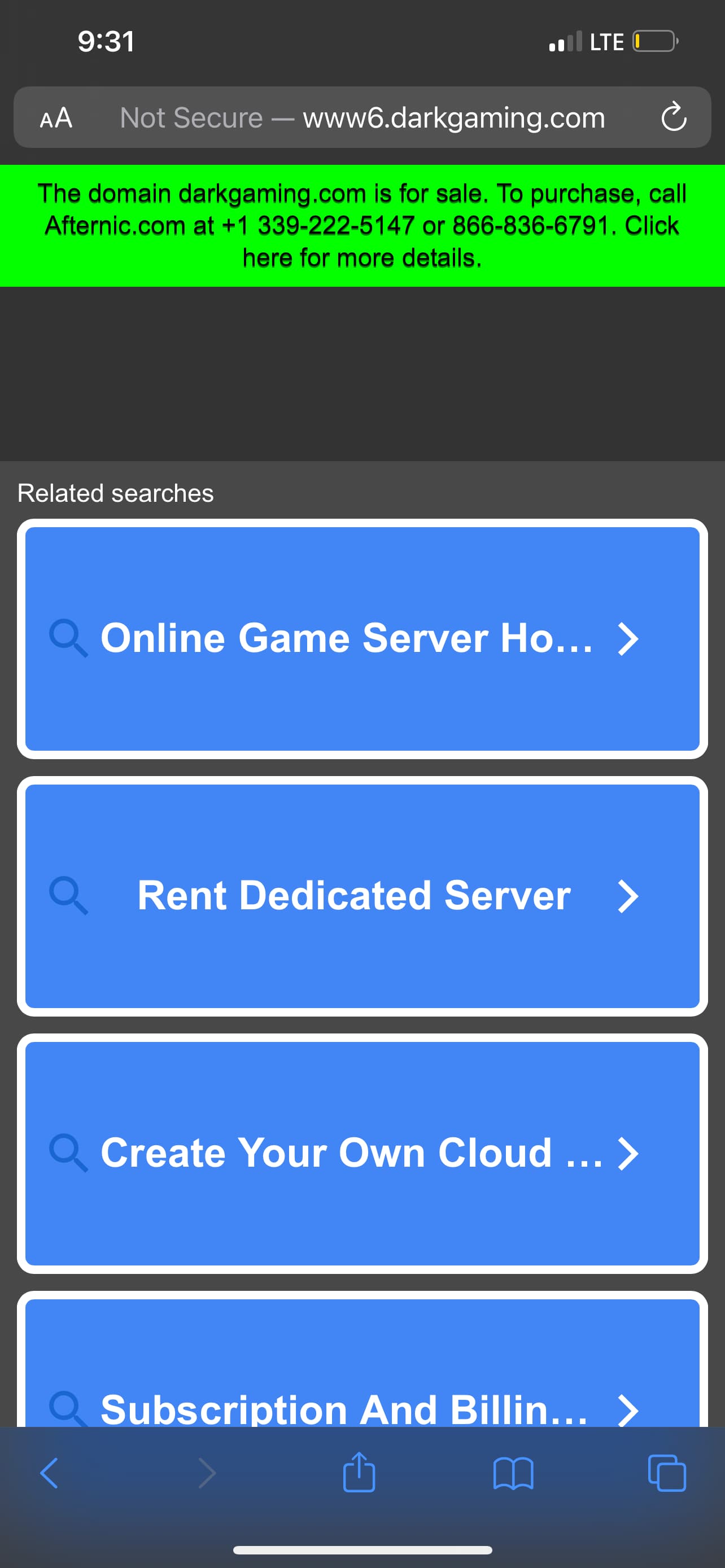Reload the current page

673,117
